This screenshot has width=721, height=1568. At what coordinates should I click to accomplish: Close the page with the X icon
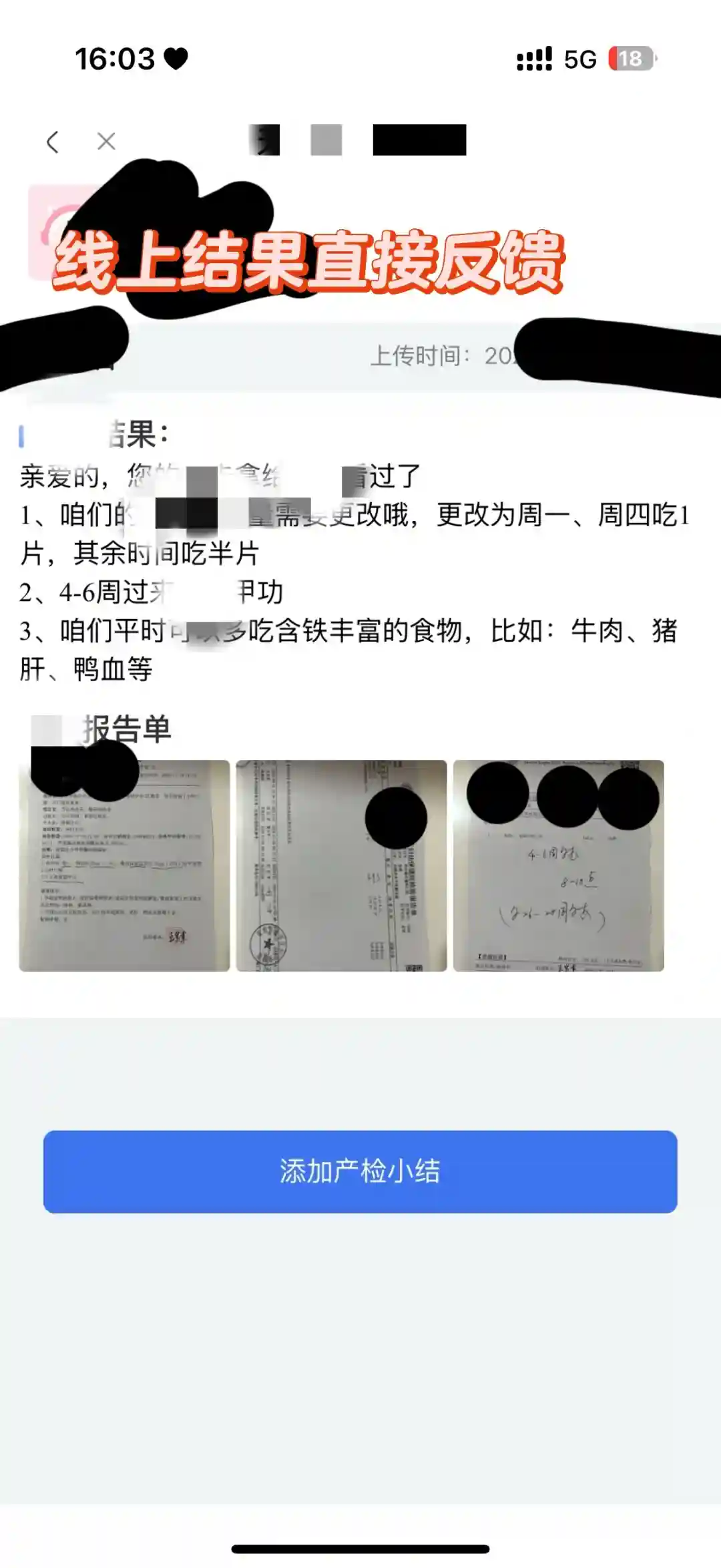click(106, 142)
